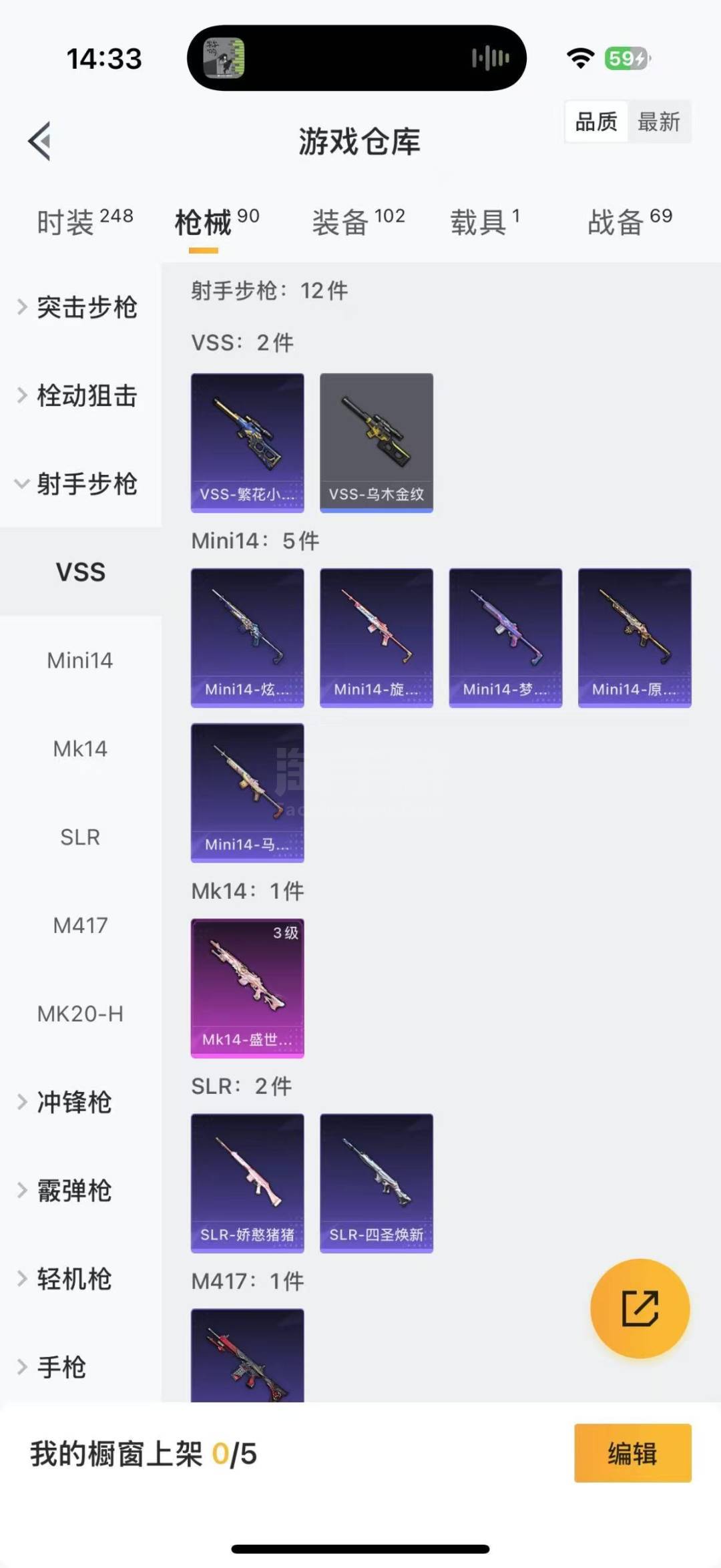Image resolution: width=721 pixels, height=1568 pixels.
Task: Open the 战备 tab
Action: coord(630,222)
